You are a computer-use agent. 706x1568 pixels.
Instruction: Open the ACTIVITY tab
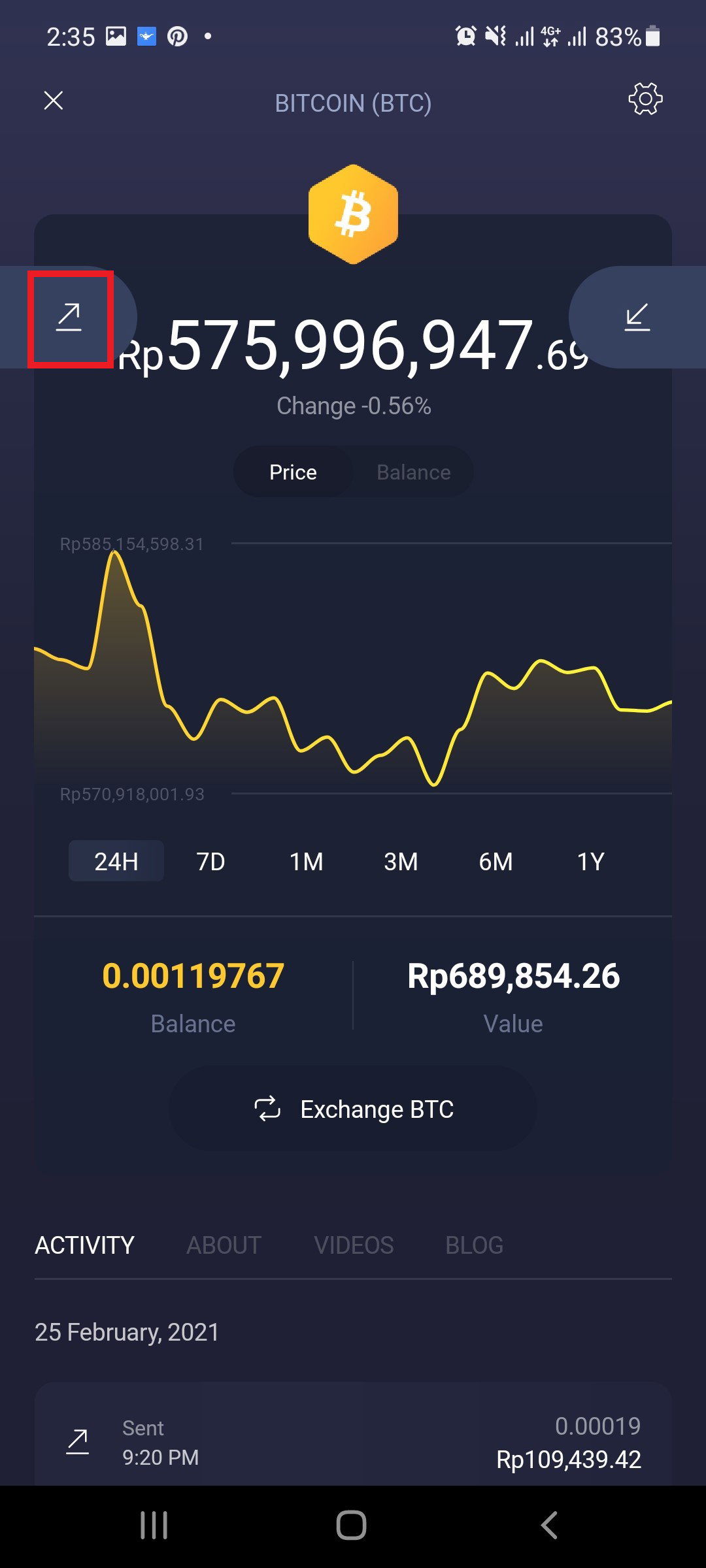[x=84, y=1245]
